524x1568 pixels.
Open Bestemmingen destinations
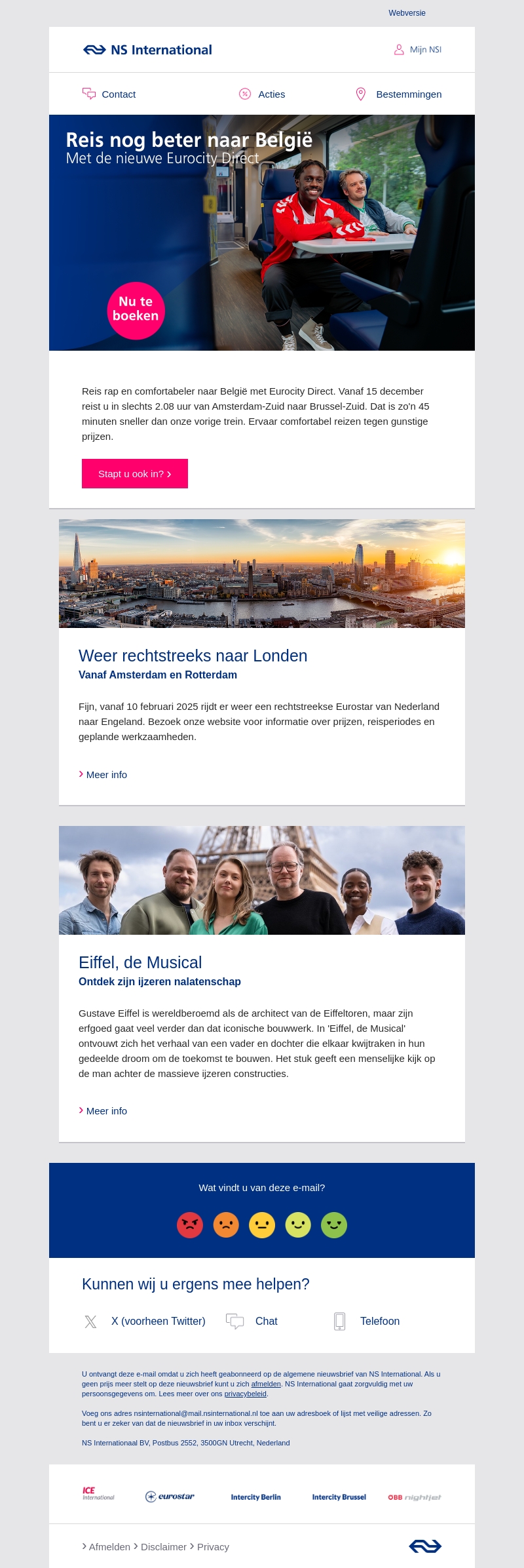pyautogui.click(x=399, y=94)
